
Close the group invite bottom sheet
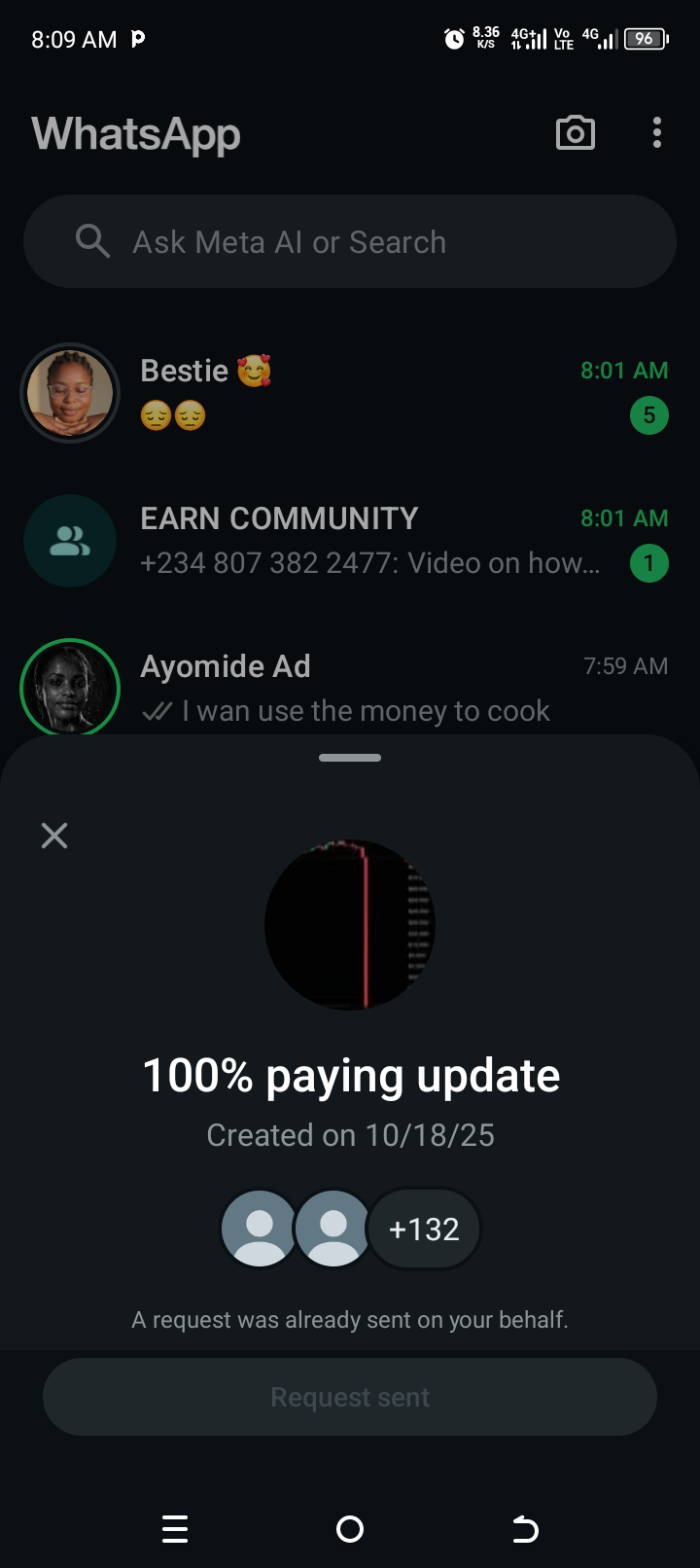pos(54,836)
